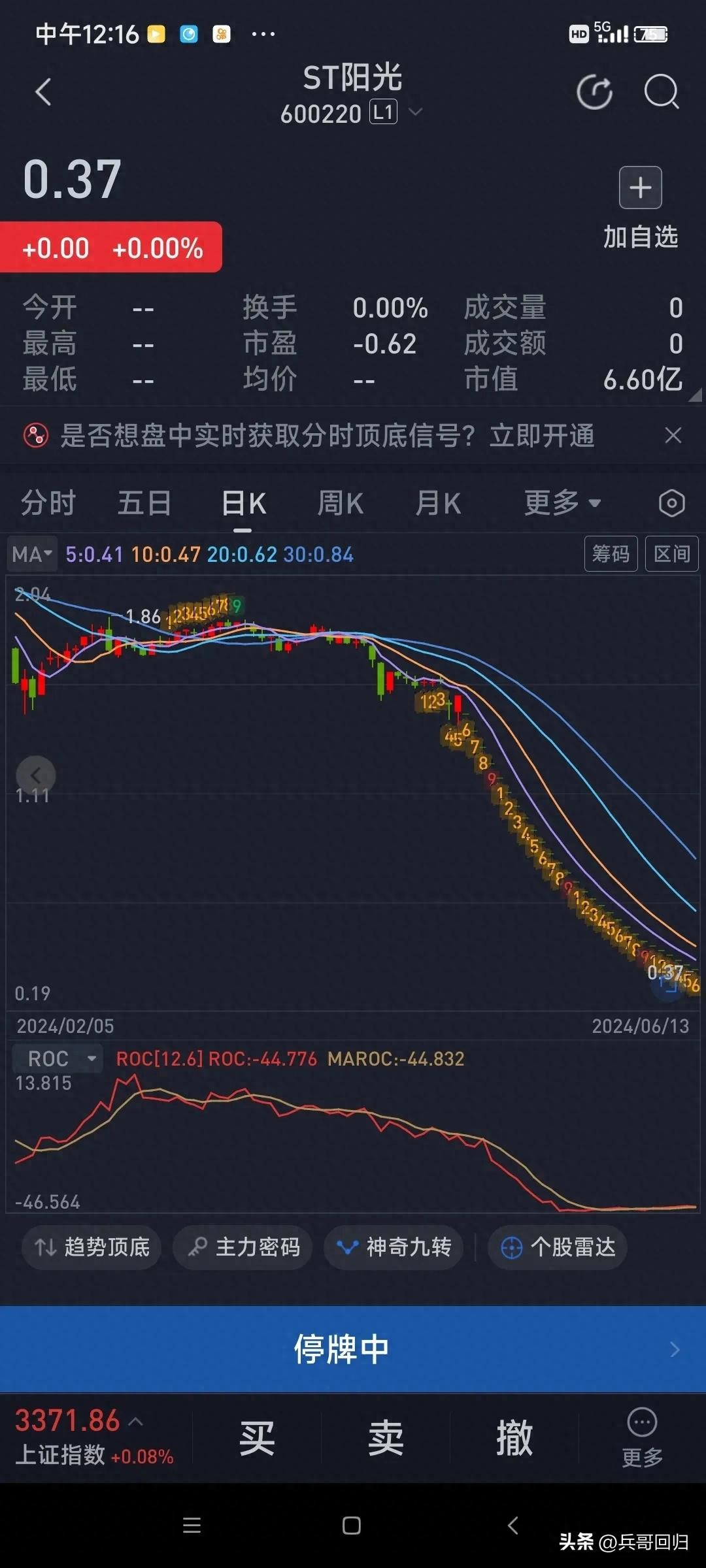Screen dimensions: 706x1568
Task: Add ST阳光 to watchlist via 加自选
Action: 641,208
